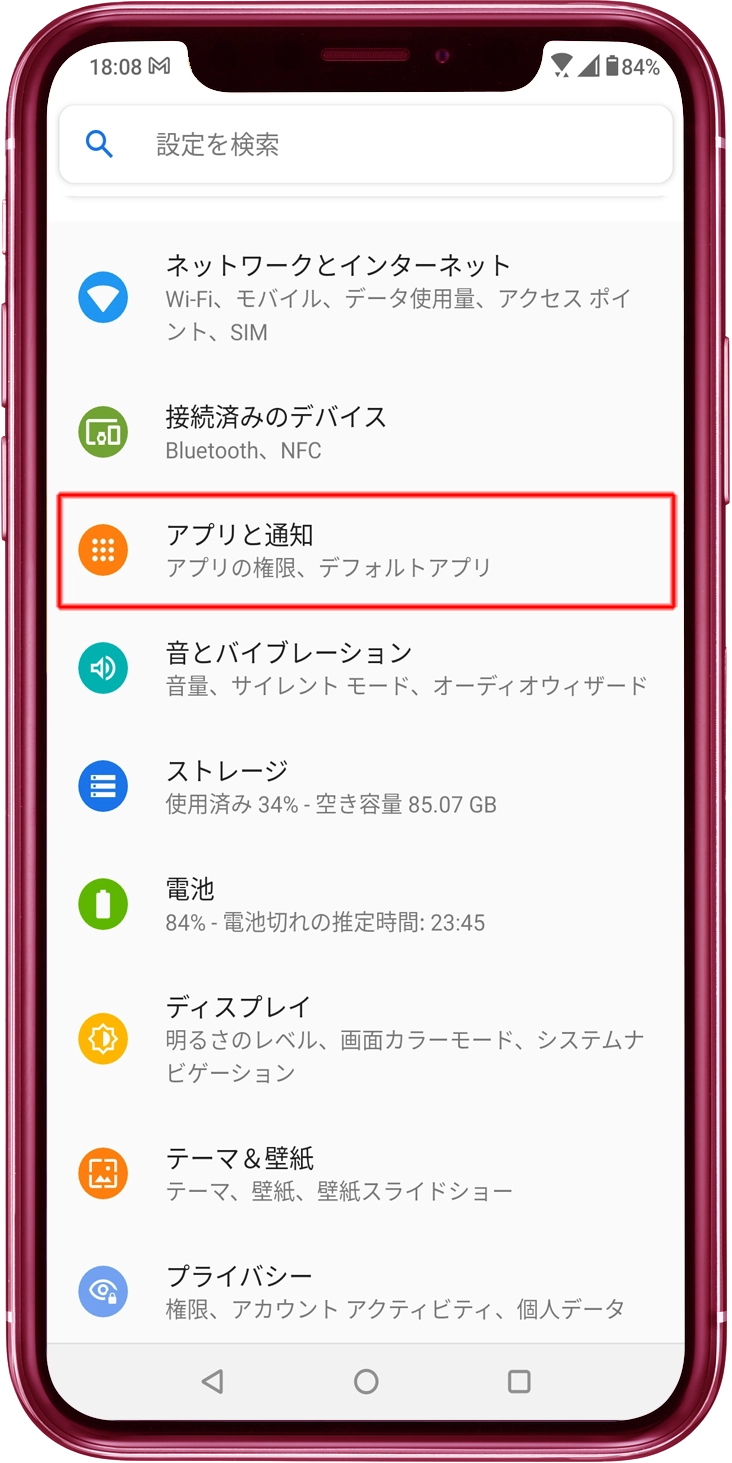Go to ストレージ settings

(x=365, y=786)
